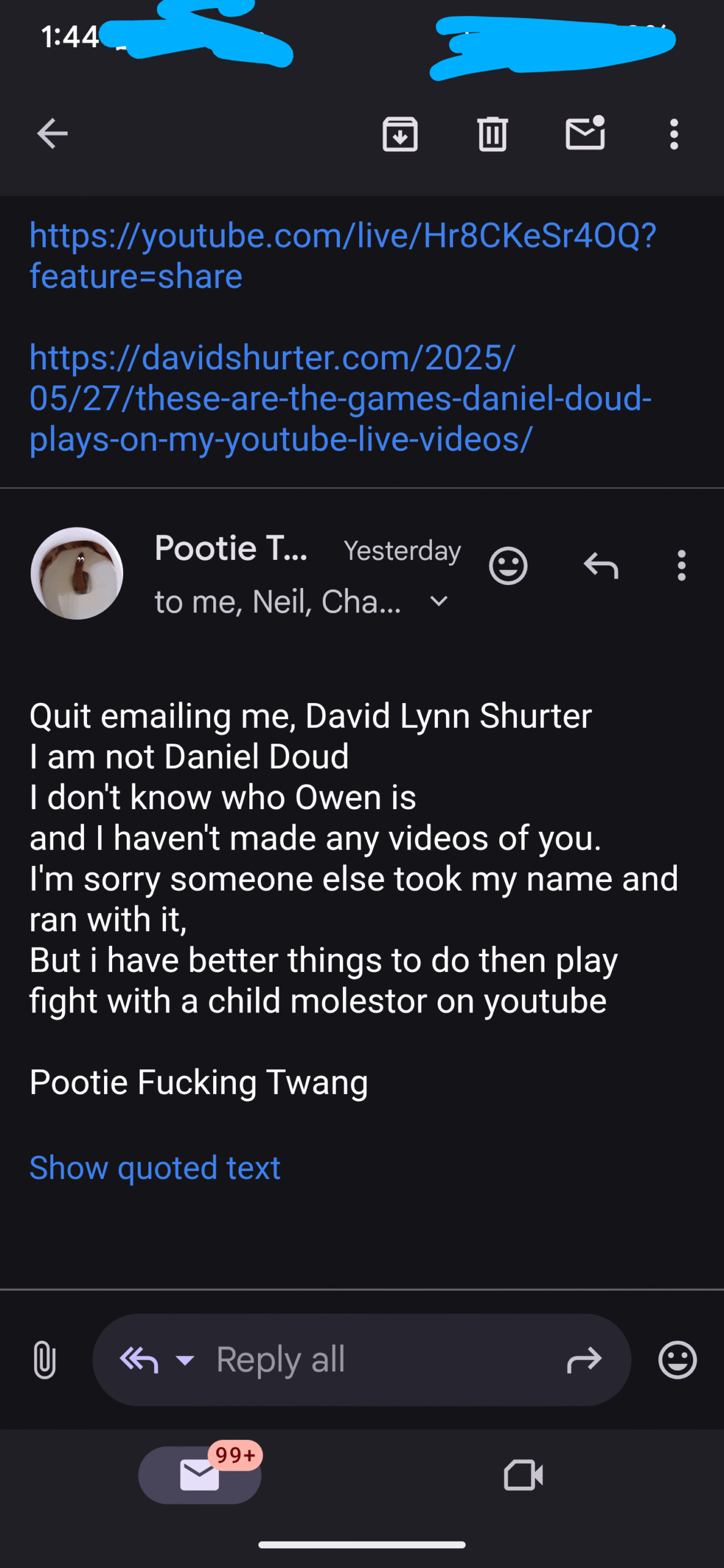Open Pootie T's sender avatar
This screenshot has height=1568, width=724.
(x=77, y=573)
